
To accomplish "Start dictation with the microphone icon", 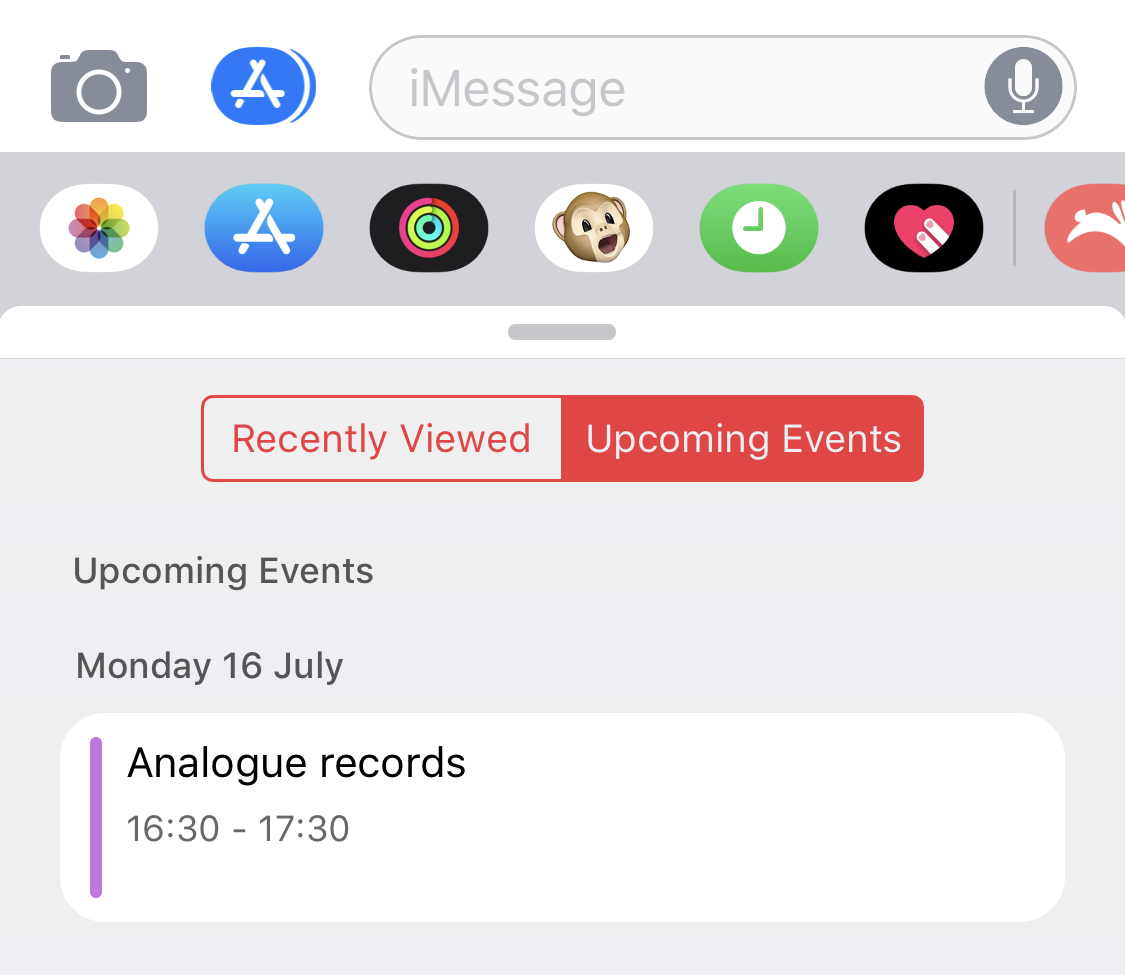I will point(1022,88).
